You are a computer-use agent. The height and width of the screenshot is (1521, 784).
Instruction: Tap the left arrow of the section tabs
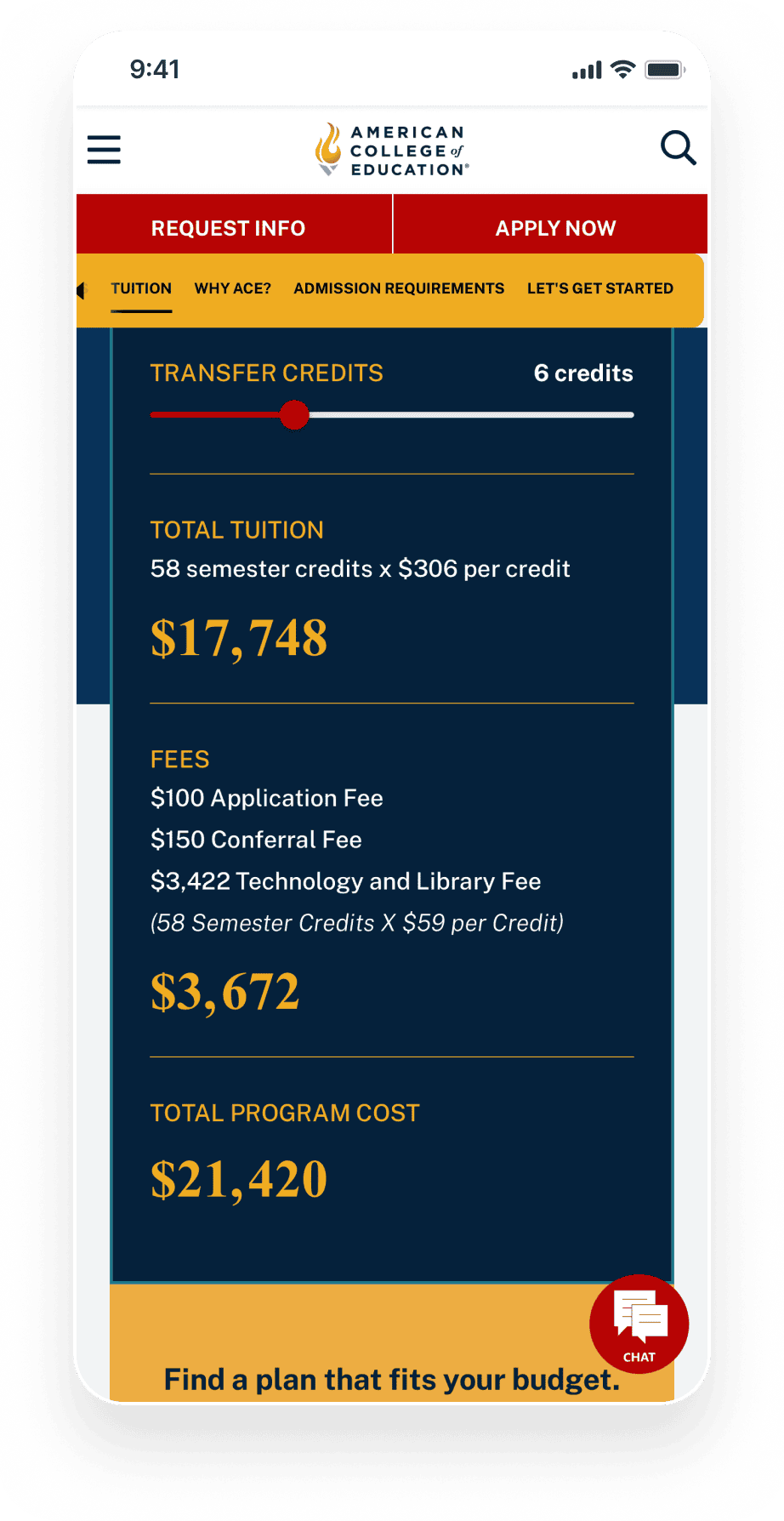coord(82,290)
